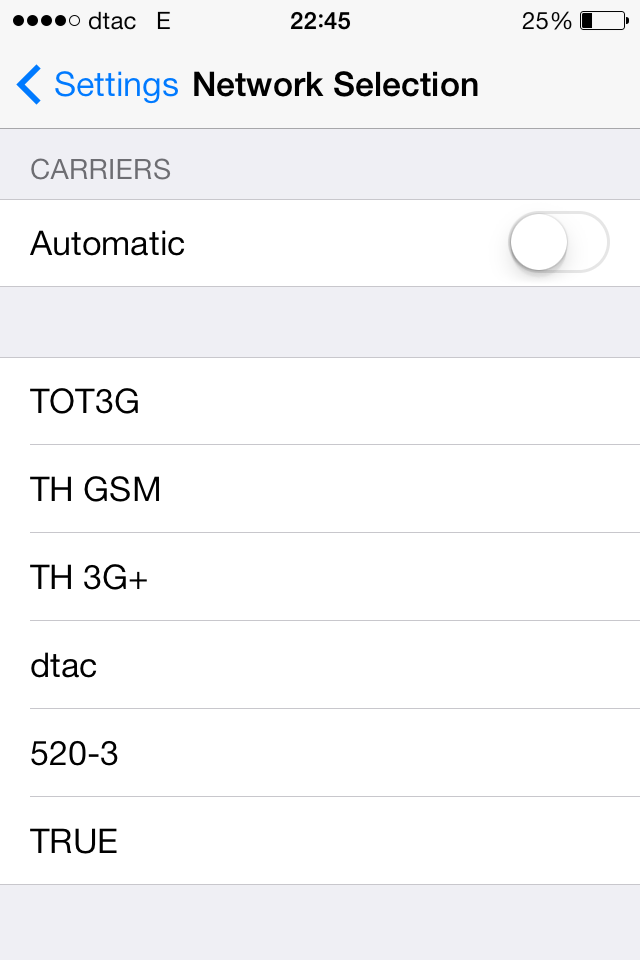Select the TOT3G network
640x960 pixels.
tap(320, 401)
